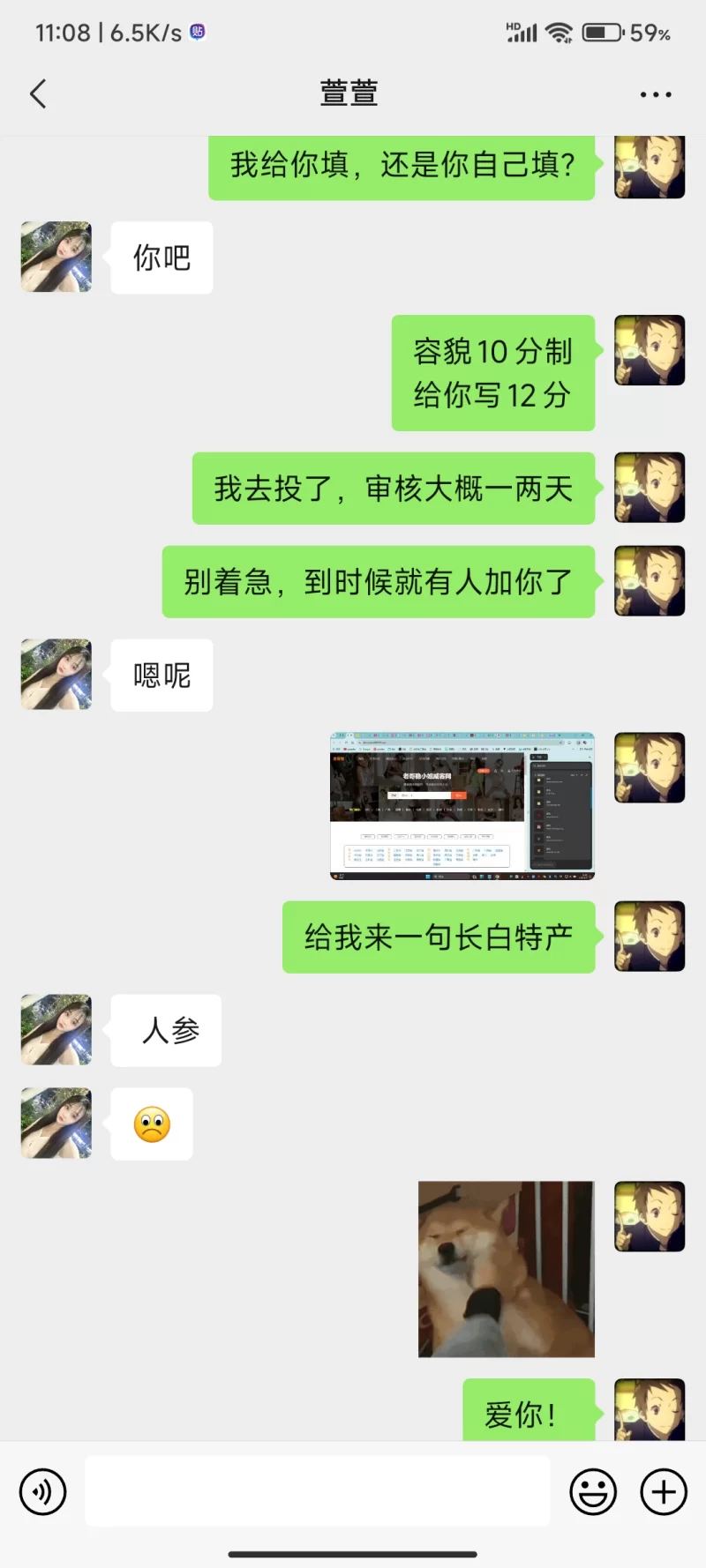The image size is (706, 1568).
Task: Open my avatar beside 给我来一句长白特产
Action: tap(650, 936)
